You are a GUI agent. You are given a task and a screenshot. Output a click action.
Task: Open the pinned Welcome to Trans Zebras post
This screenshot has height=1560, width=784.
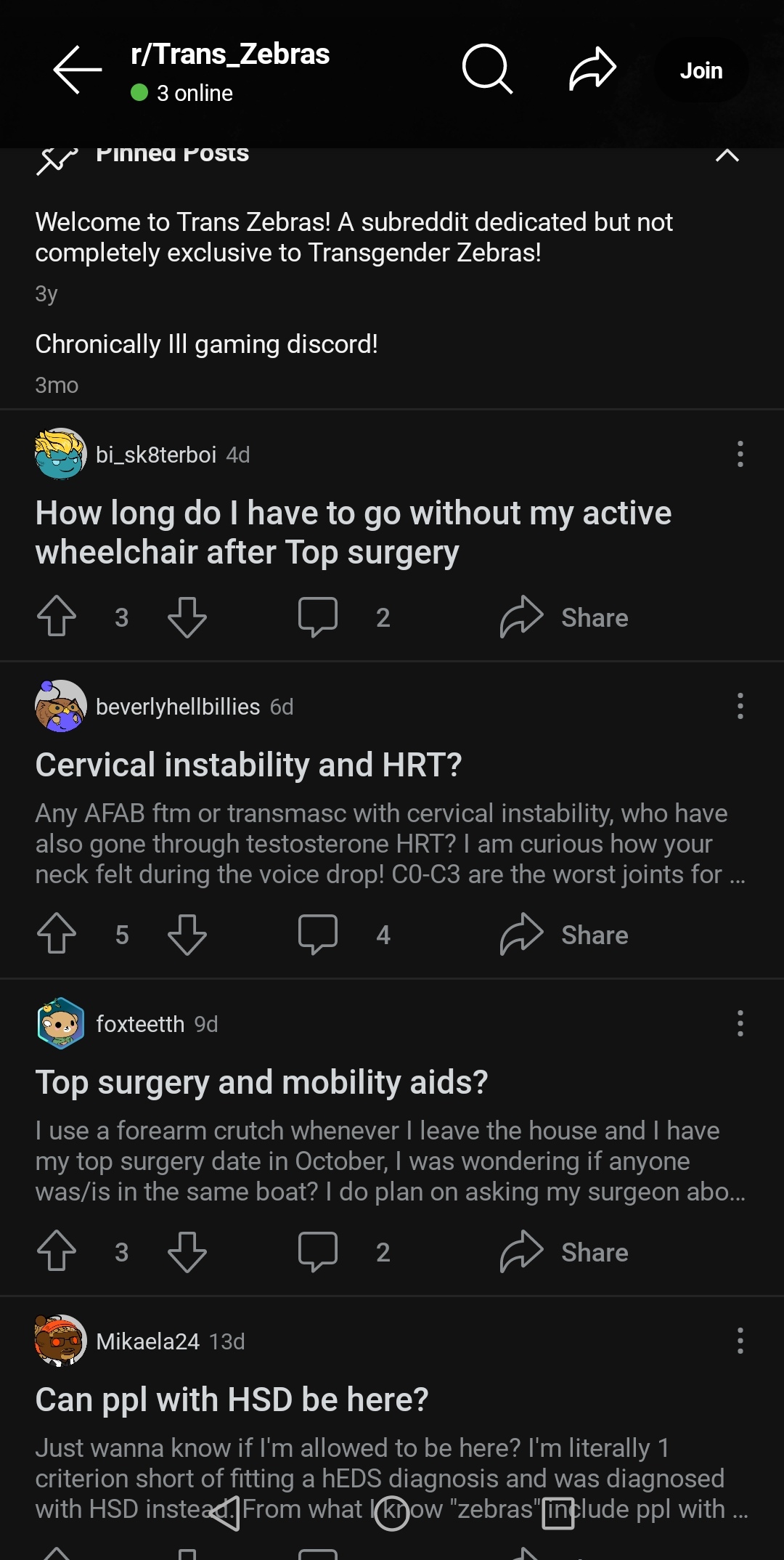click(354, 237)
